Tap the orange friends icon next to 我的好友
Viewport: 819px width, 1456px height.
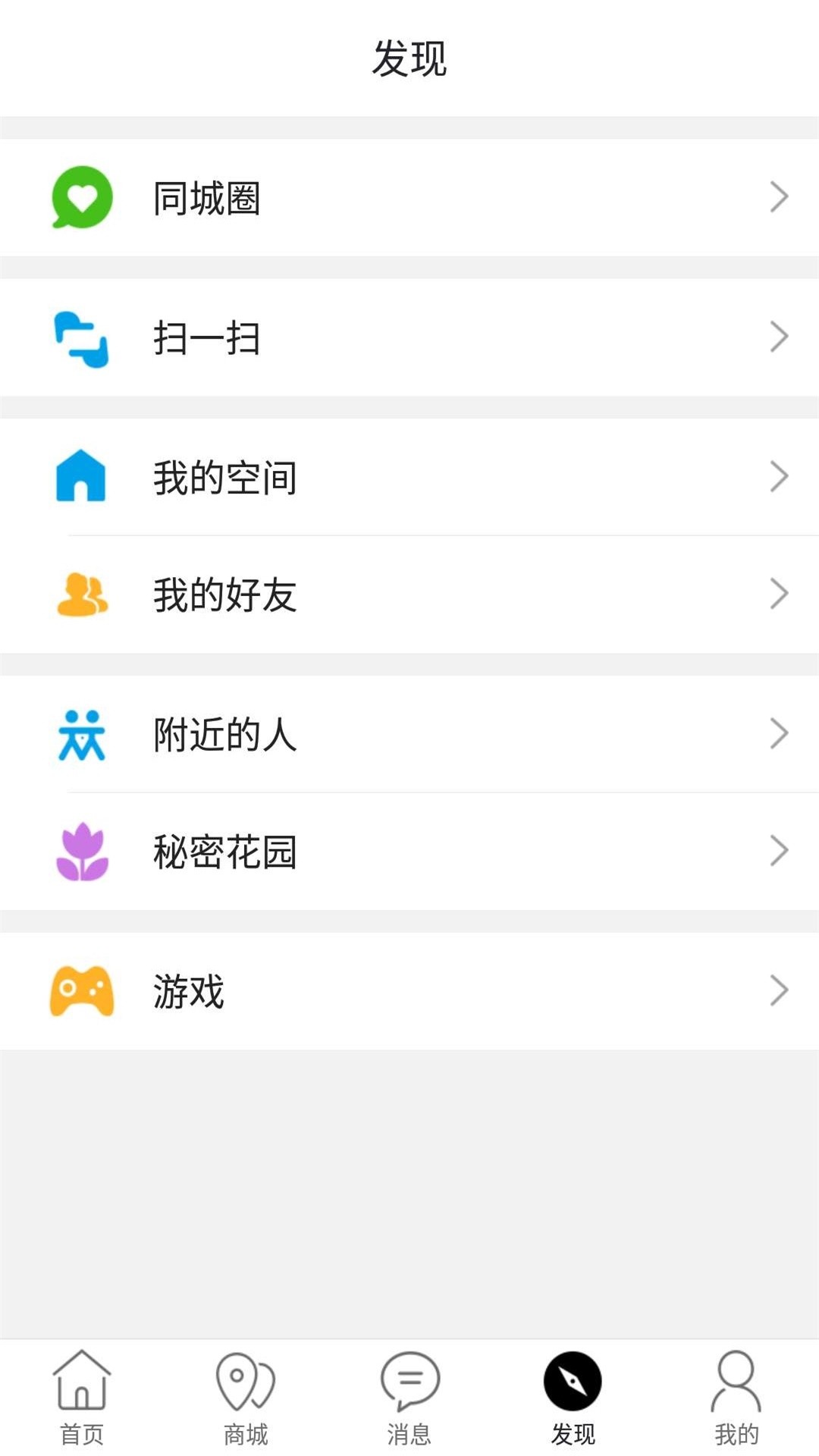(x=81, y=595)
